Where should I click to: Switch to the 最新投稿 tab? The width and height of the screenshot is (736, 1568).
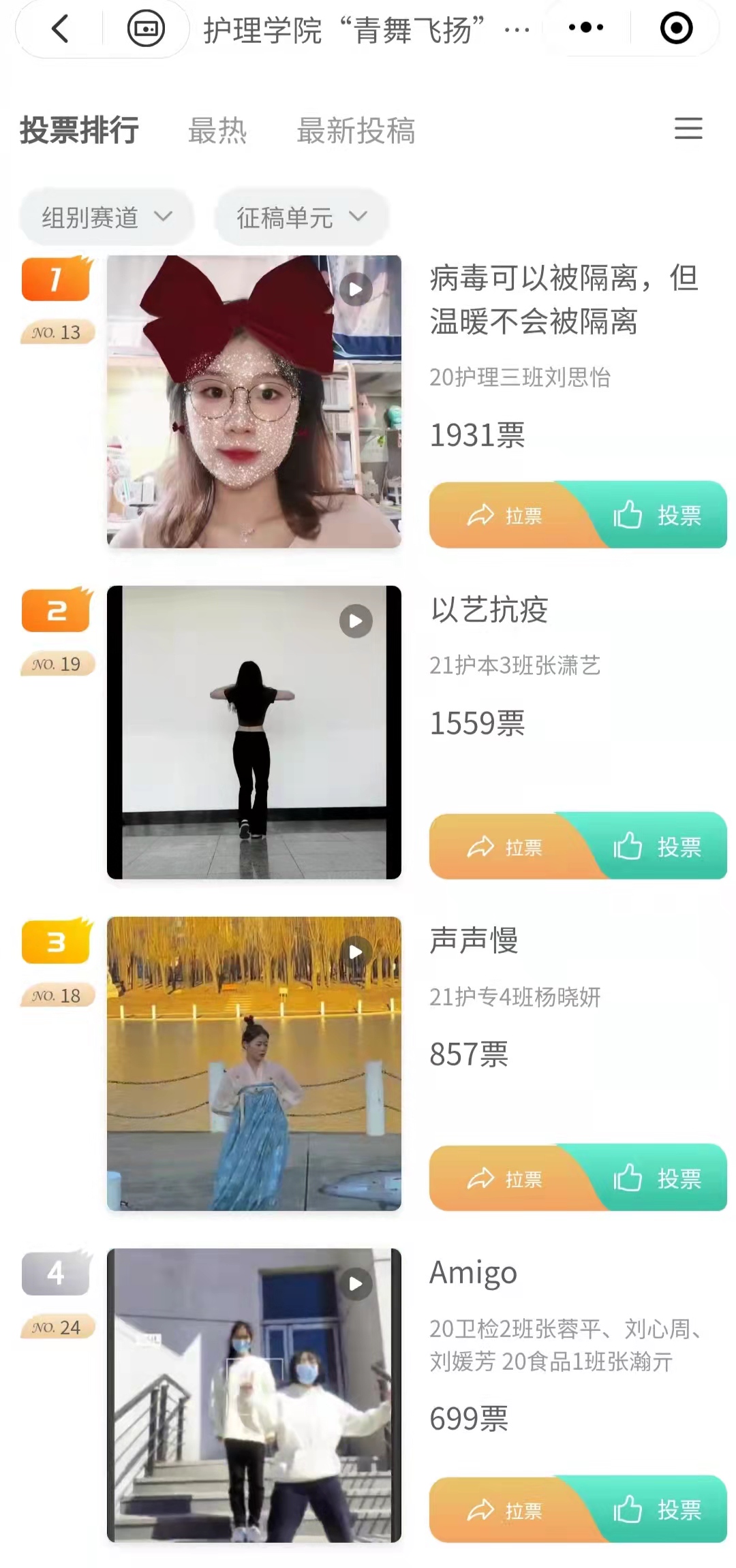[356, 130]
